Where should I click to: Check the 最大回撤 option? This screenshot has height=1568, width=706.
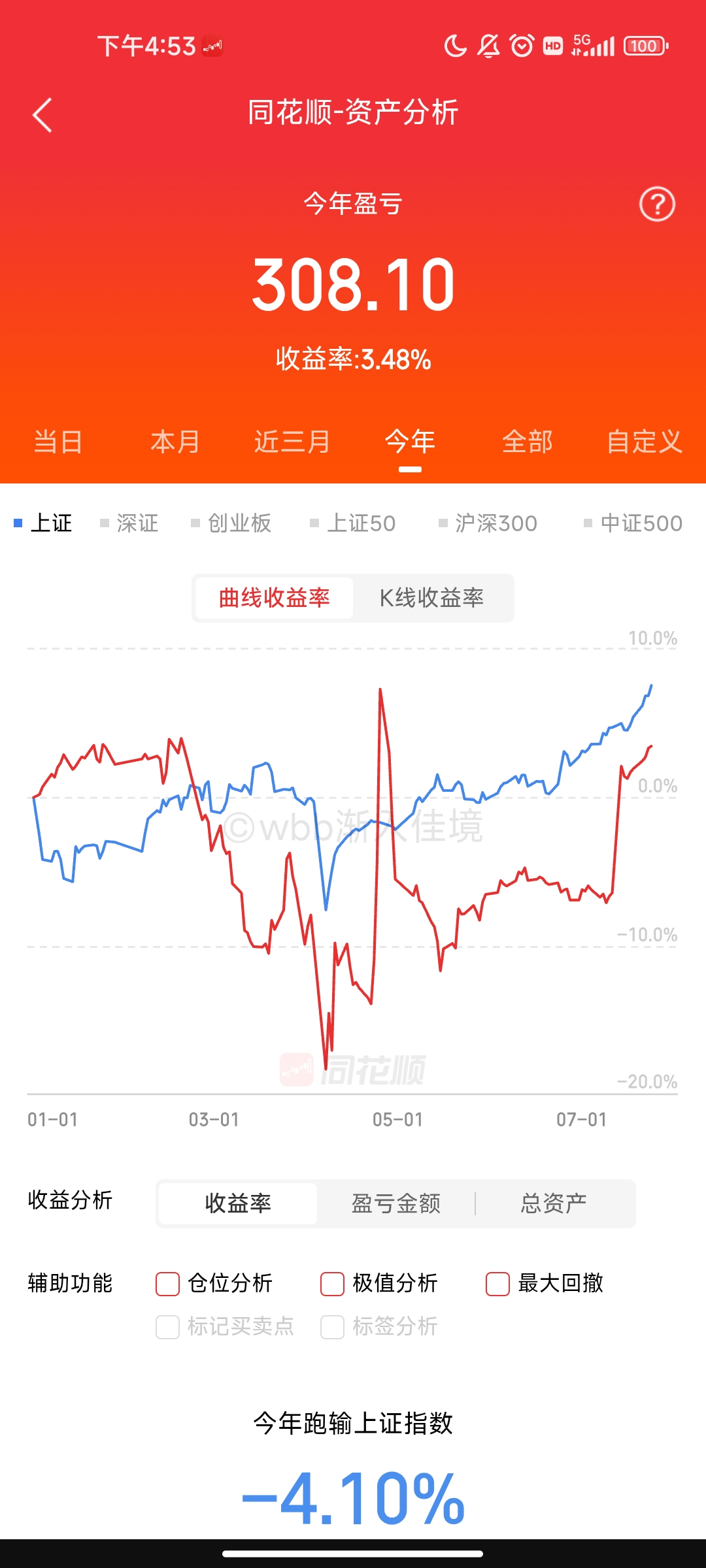pyautogui.click(x=497, y=1284)
